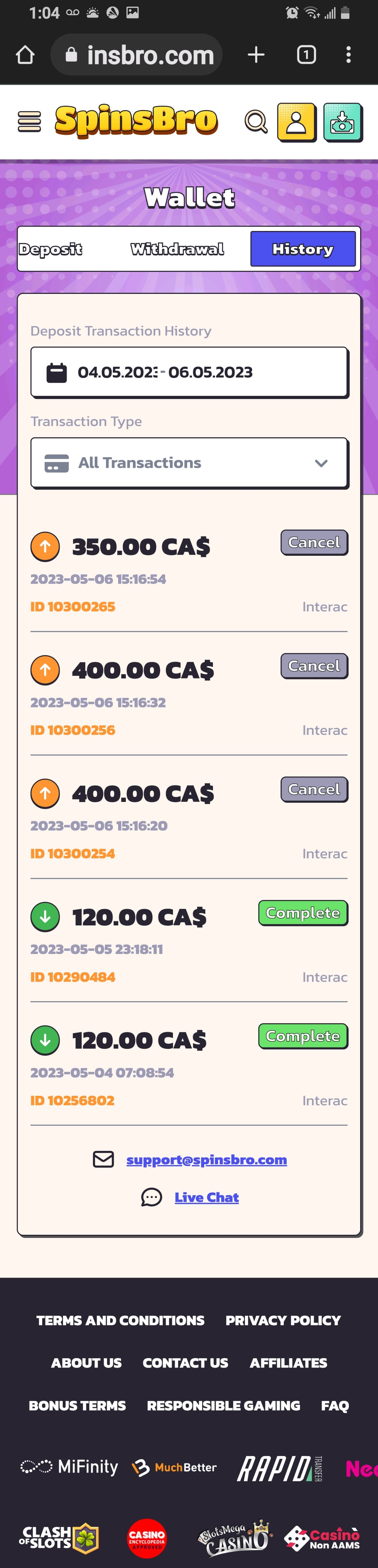378x1568 pixels.
Task: Open Terms and Conditions
Action: tap(120, 1320)
